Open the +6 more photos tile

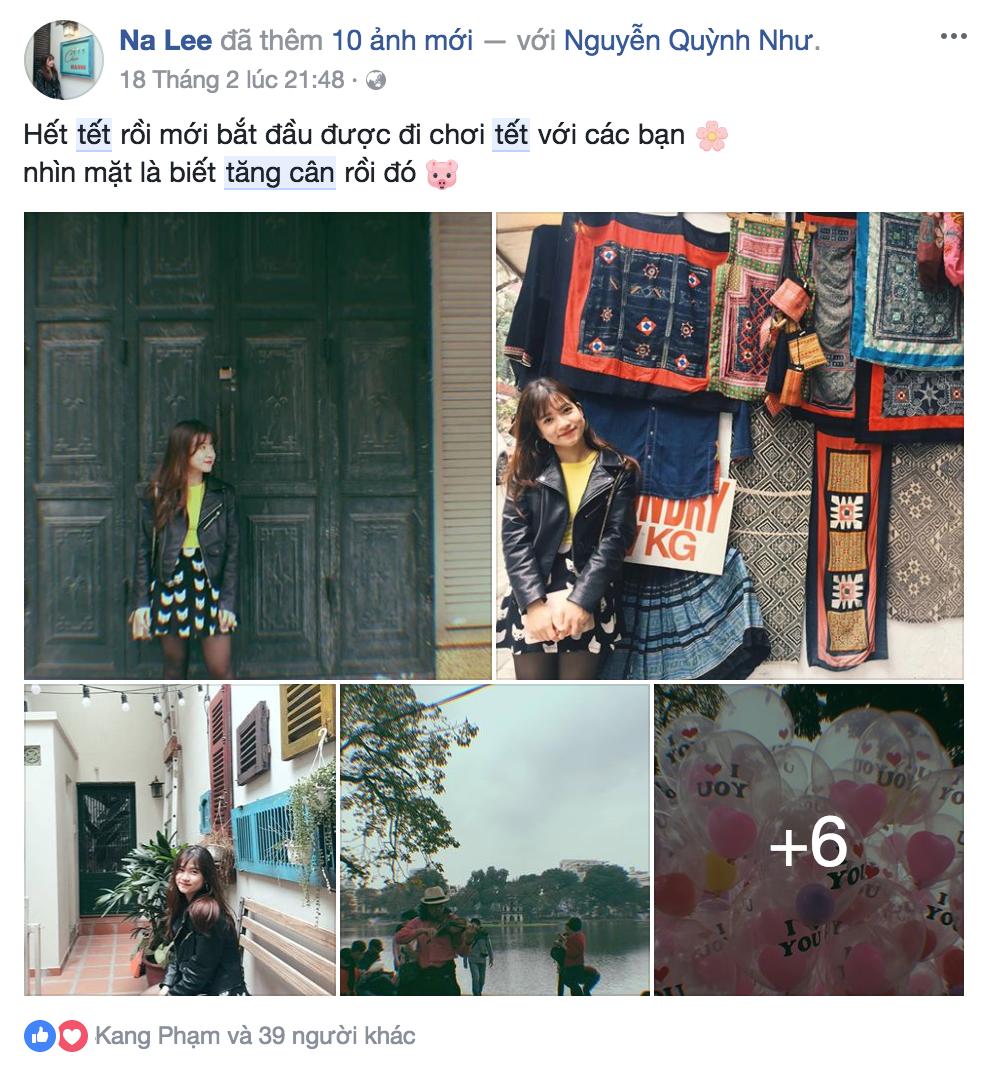(808, 839)
